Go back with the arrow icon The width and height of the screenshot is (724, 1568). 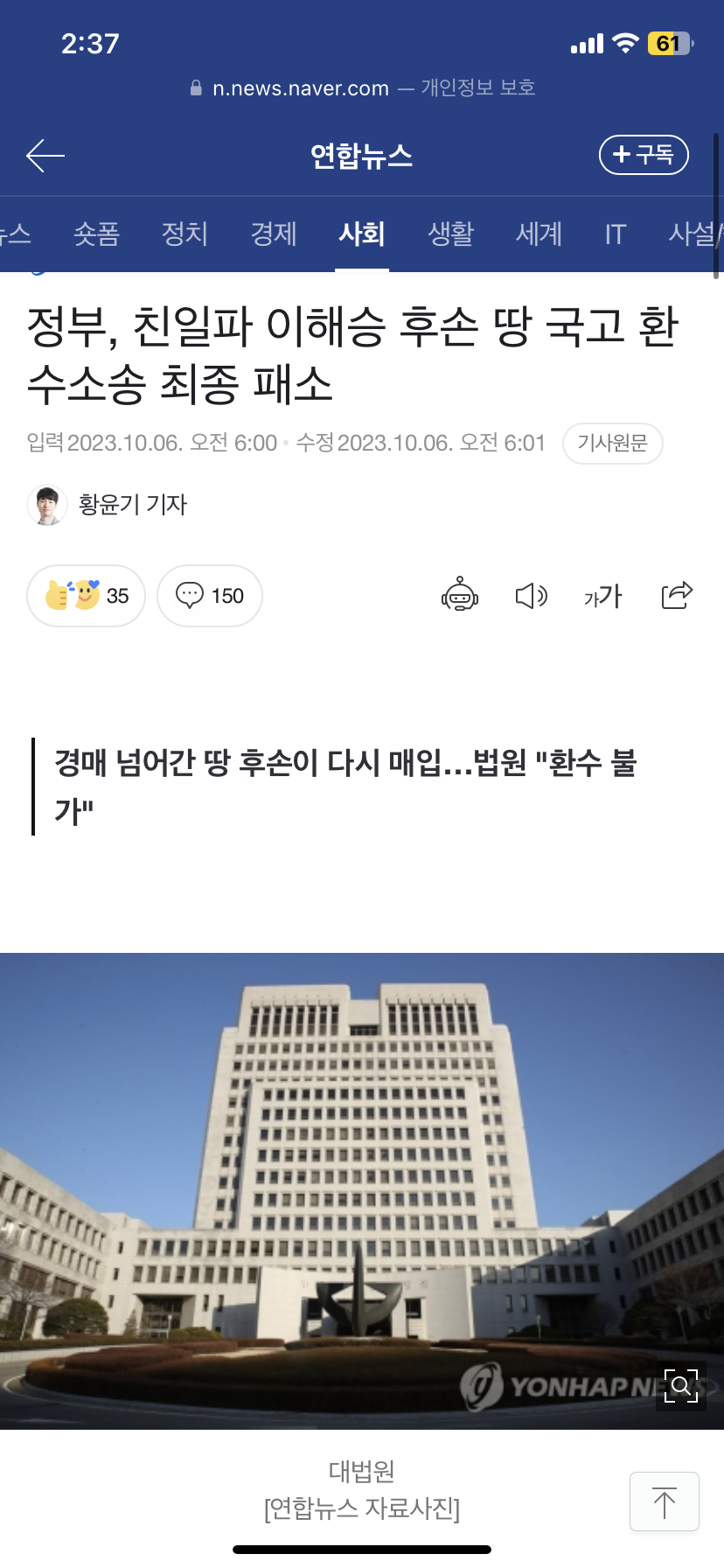pyautogui.click(x=45, y=156)
